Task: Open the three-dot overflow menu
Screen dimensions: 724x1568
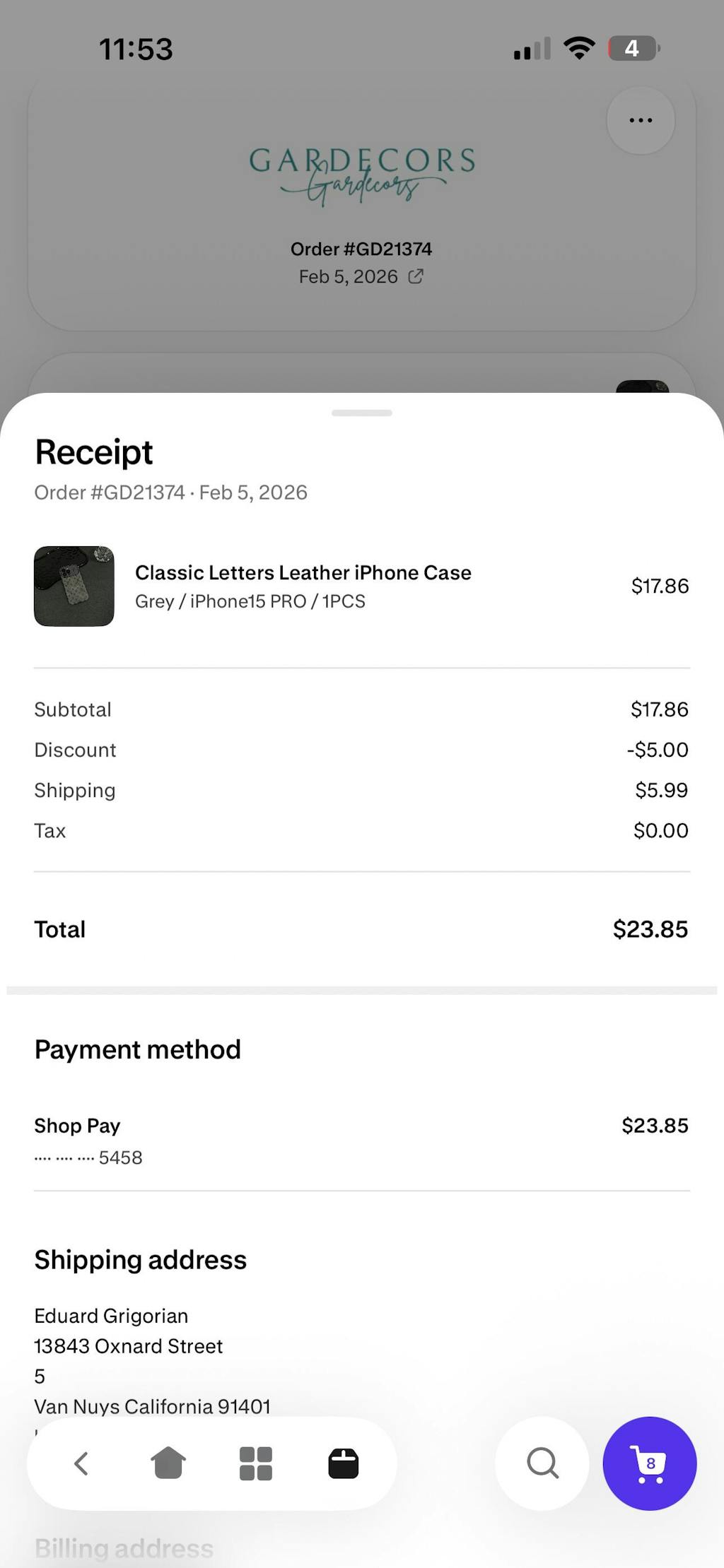Action: (641, 120)
